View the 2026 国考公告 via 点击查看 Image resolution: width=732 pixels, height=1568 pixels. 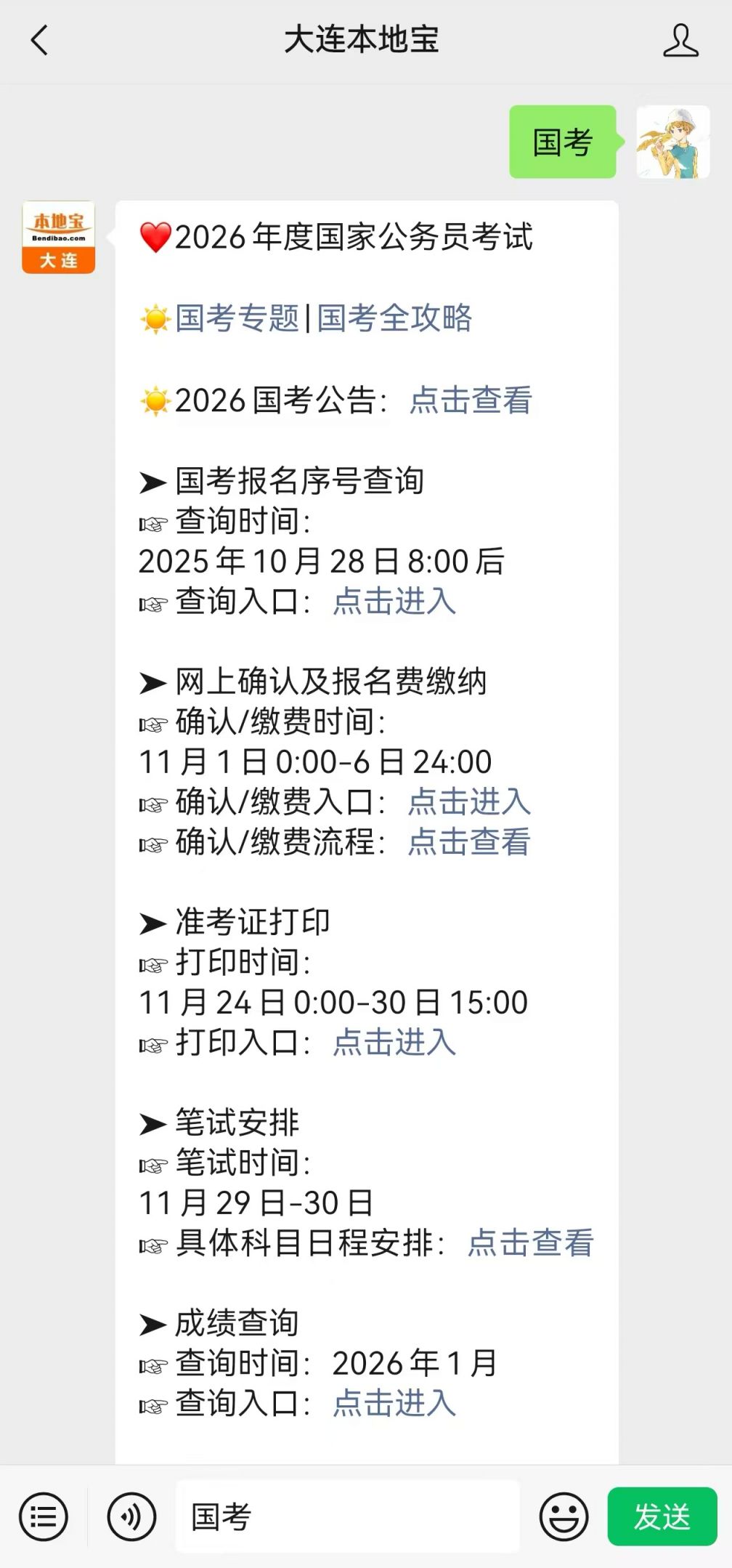point(471,400)
